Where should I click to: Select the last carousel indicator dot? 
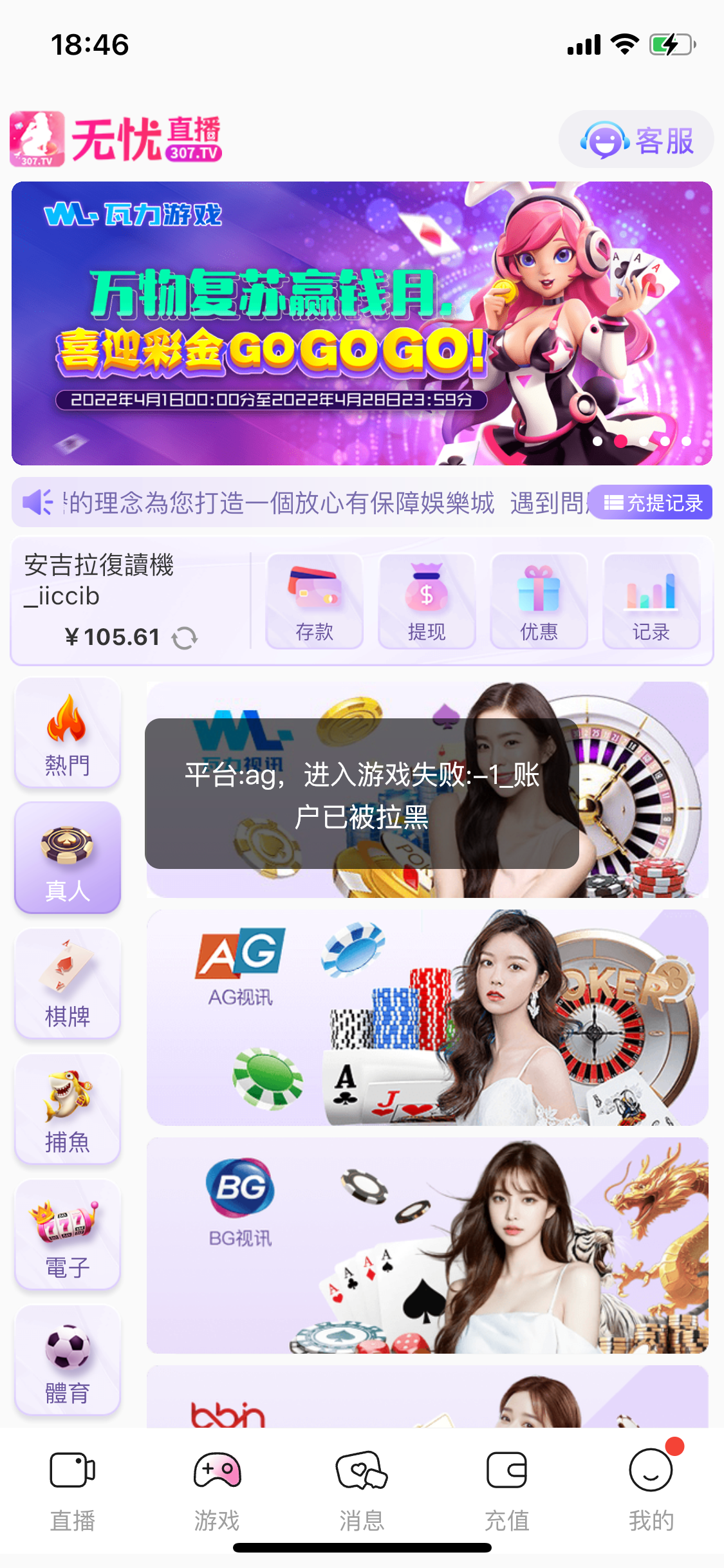(687, 441)
